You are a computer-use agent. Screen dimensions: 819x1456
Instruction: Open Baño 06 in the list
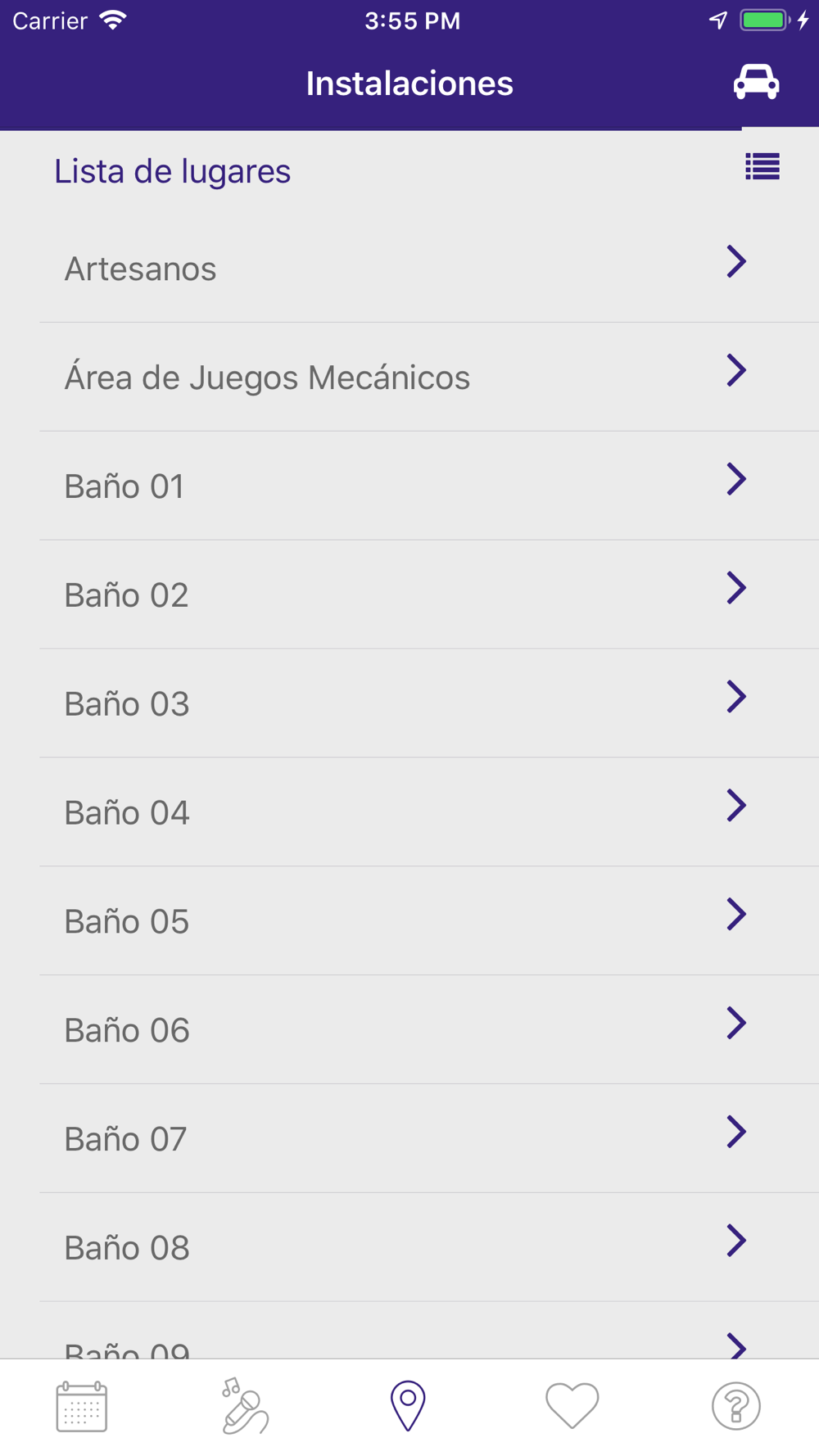pyautogui.click(x=429, y=1031)
